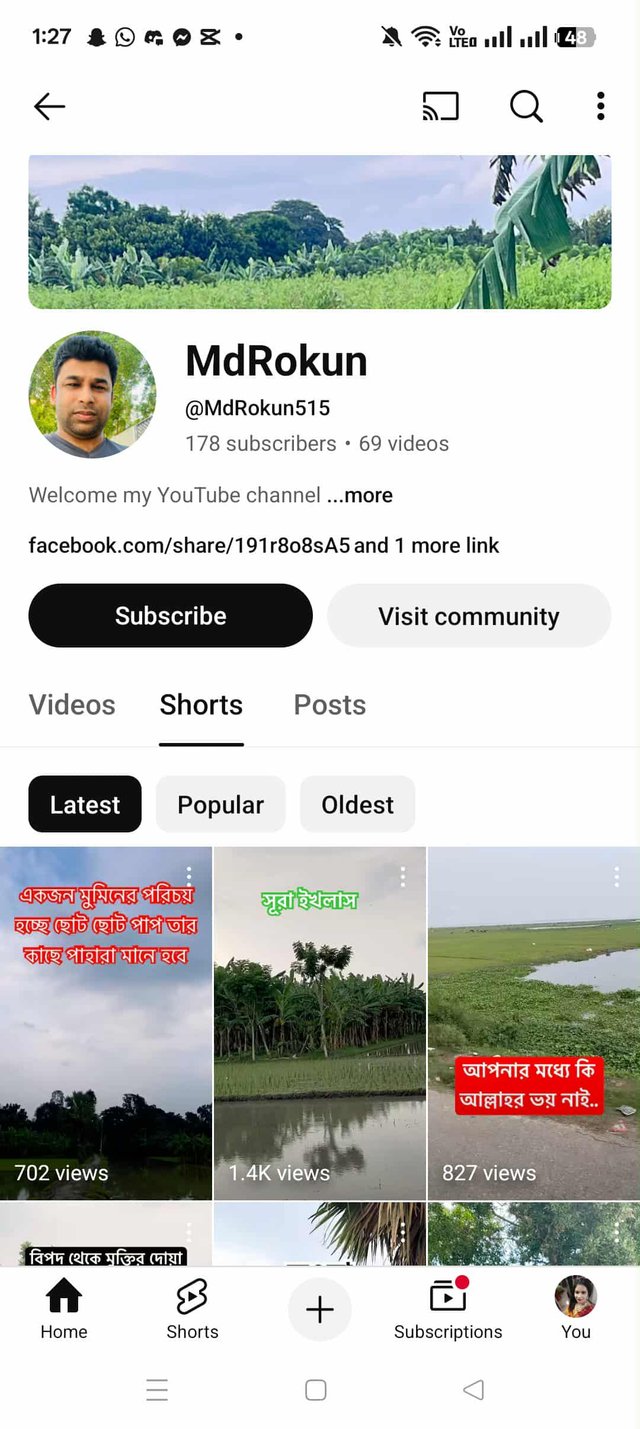The width and height of the screenshot is (640, 1429).
Task: Open the cast to device icon
Action: click(440, 106)
